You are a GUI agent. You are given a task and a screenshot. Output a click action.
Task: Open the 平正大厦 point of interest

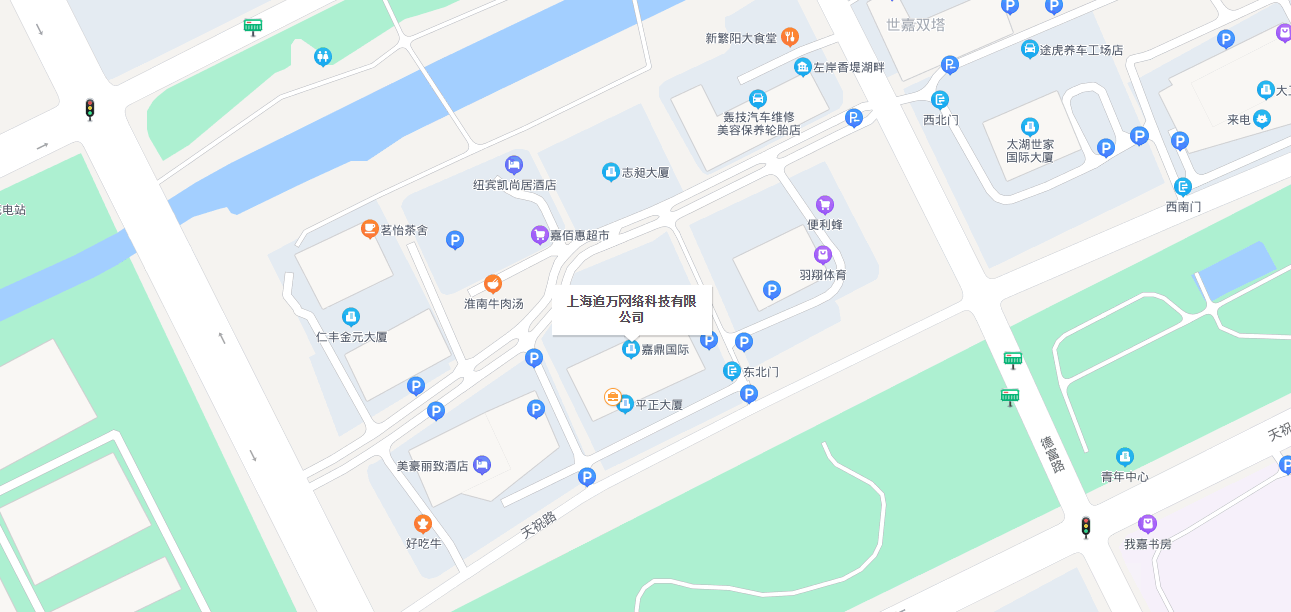pos(625,405)
